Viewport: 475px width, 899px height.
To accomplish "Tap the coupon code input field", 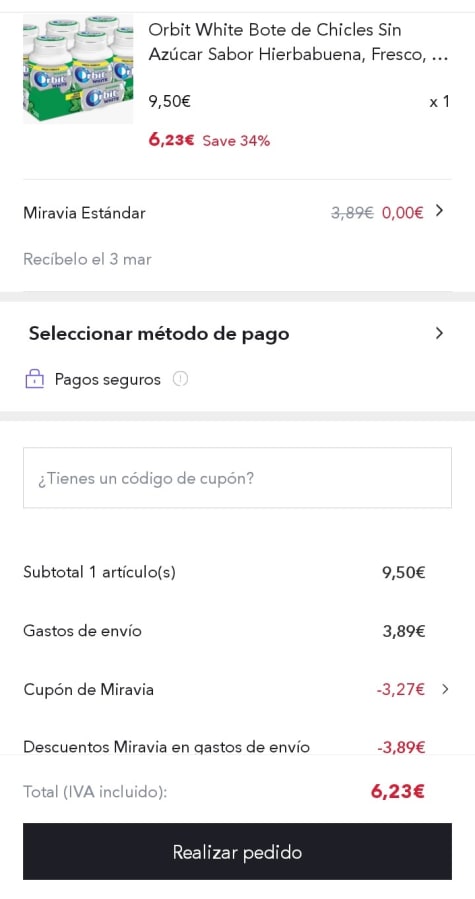I will (237, 478).
